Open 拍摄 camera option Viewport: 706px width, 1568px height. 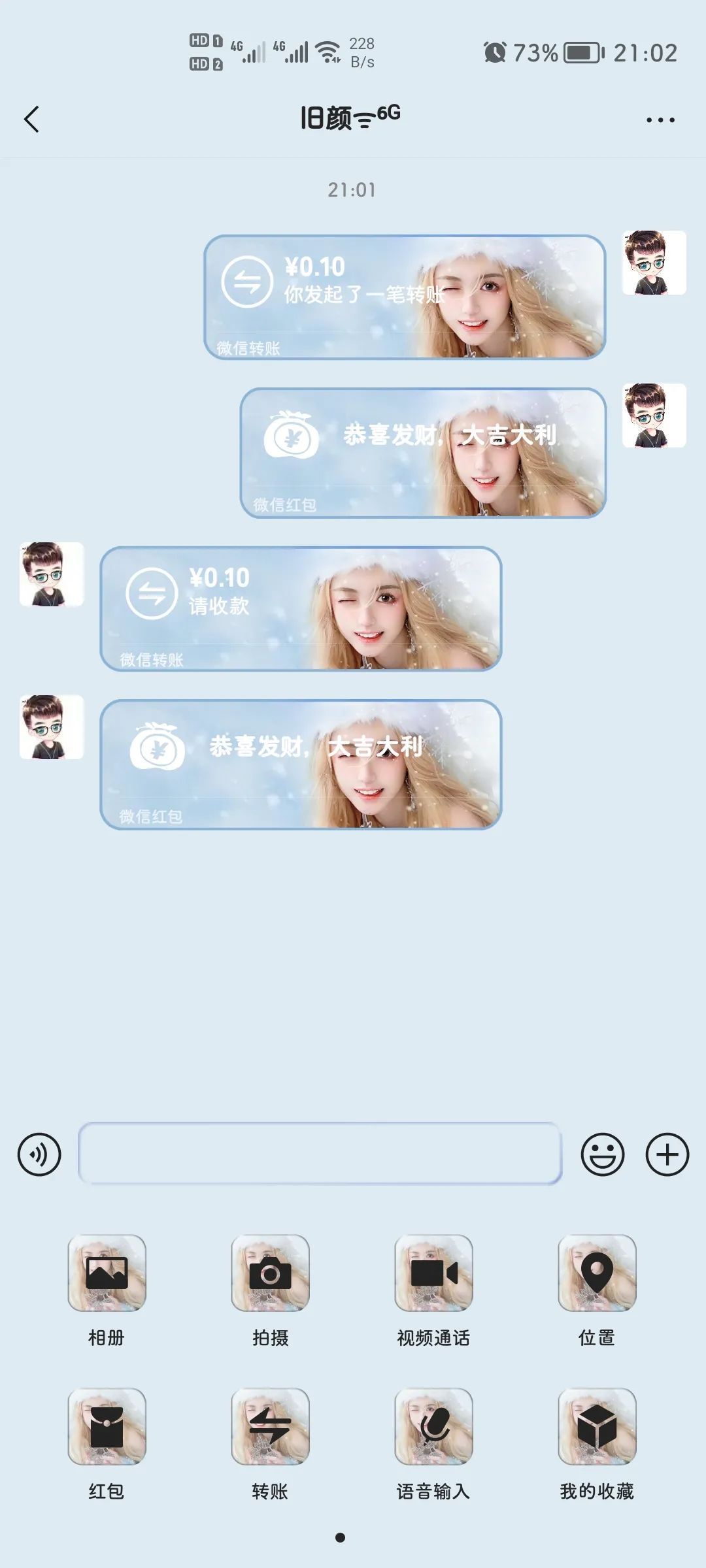pyautogui.click(x=270, y=1273)
